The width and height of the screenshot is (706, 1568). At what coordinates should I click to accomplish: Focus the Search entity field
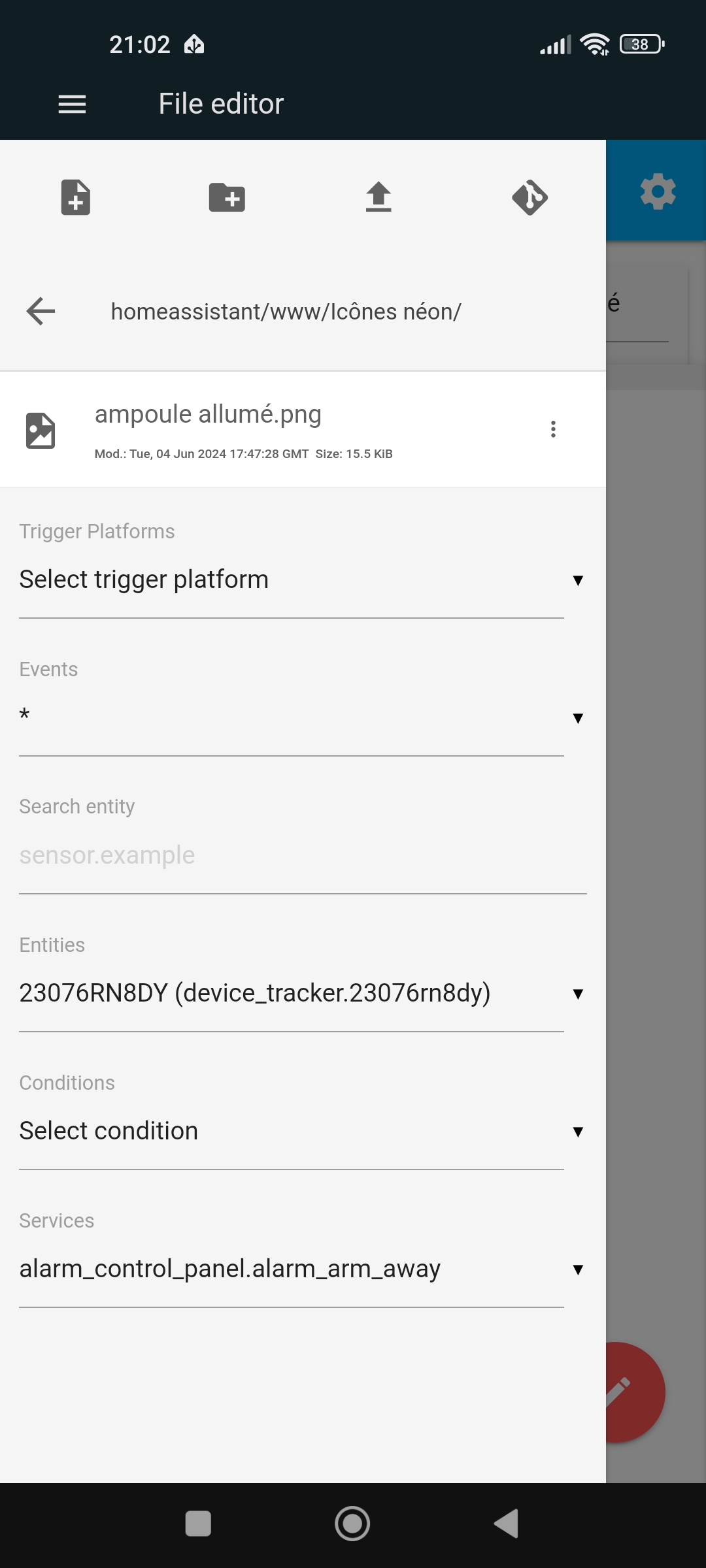303,855
